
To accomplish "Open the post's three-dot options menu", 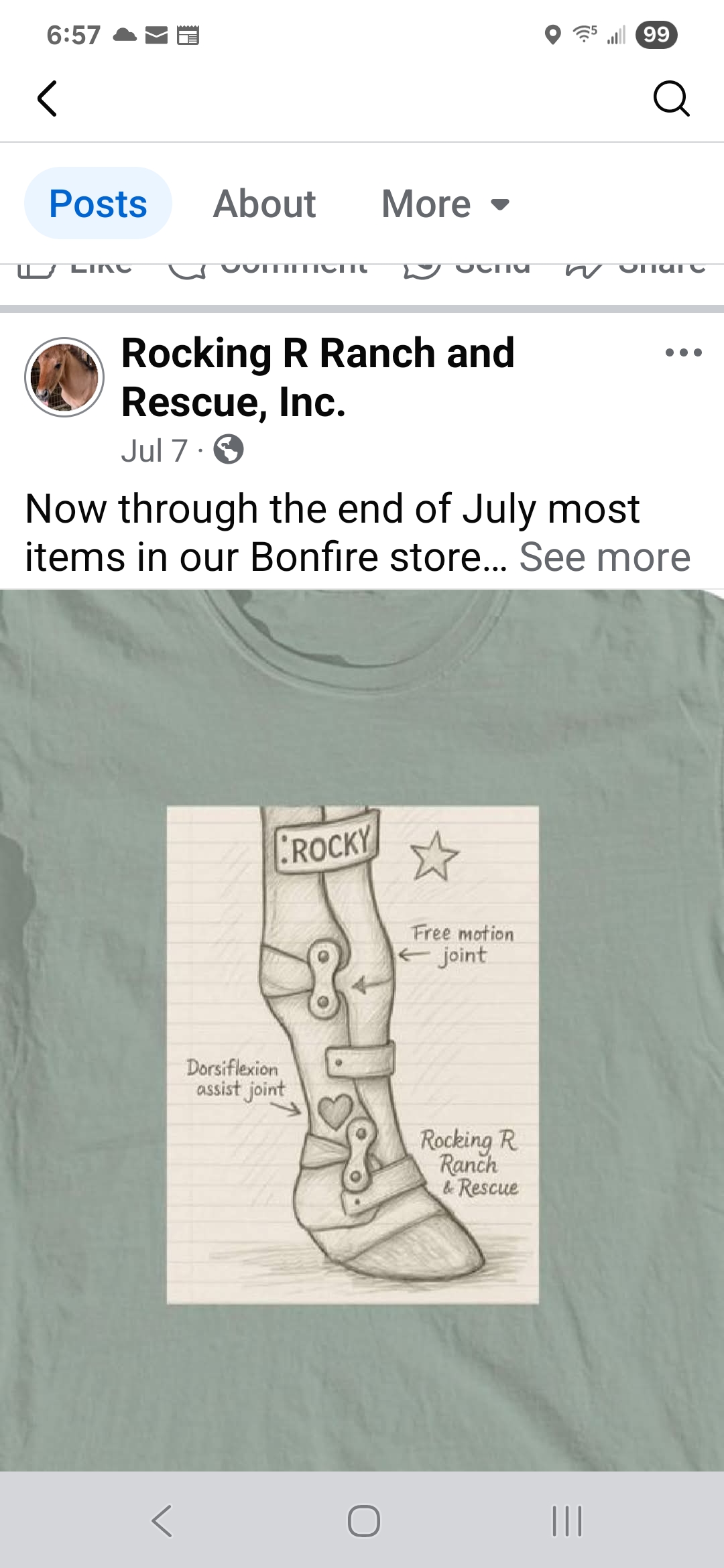I will coord(683,352).
